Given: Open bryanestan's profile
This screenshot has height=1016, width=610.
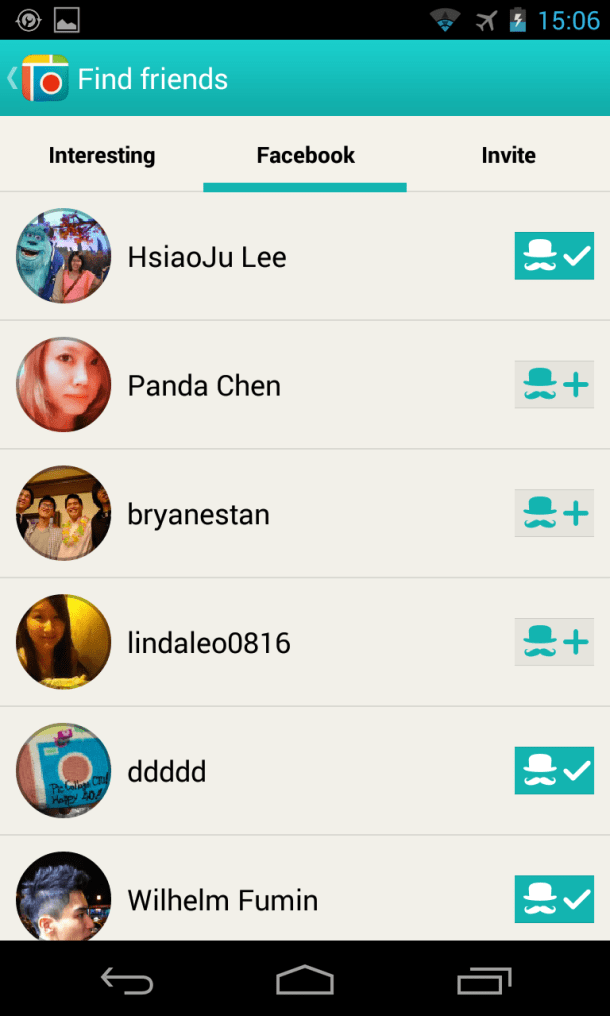Looking at the screenshot, I should coord(64,514).
